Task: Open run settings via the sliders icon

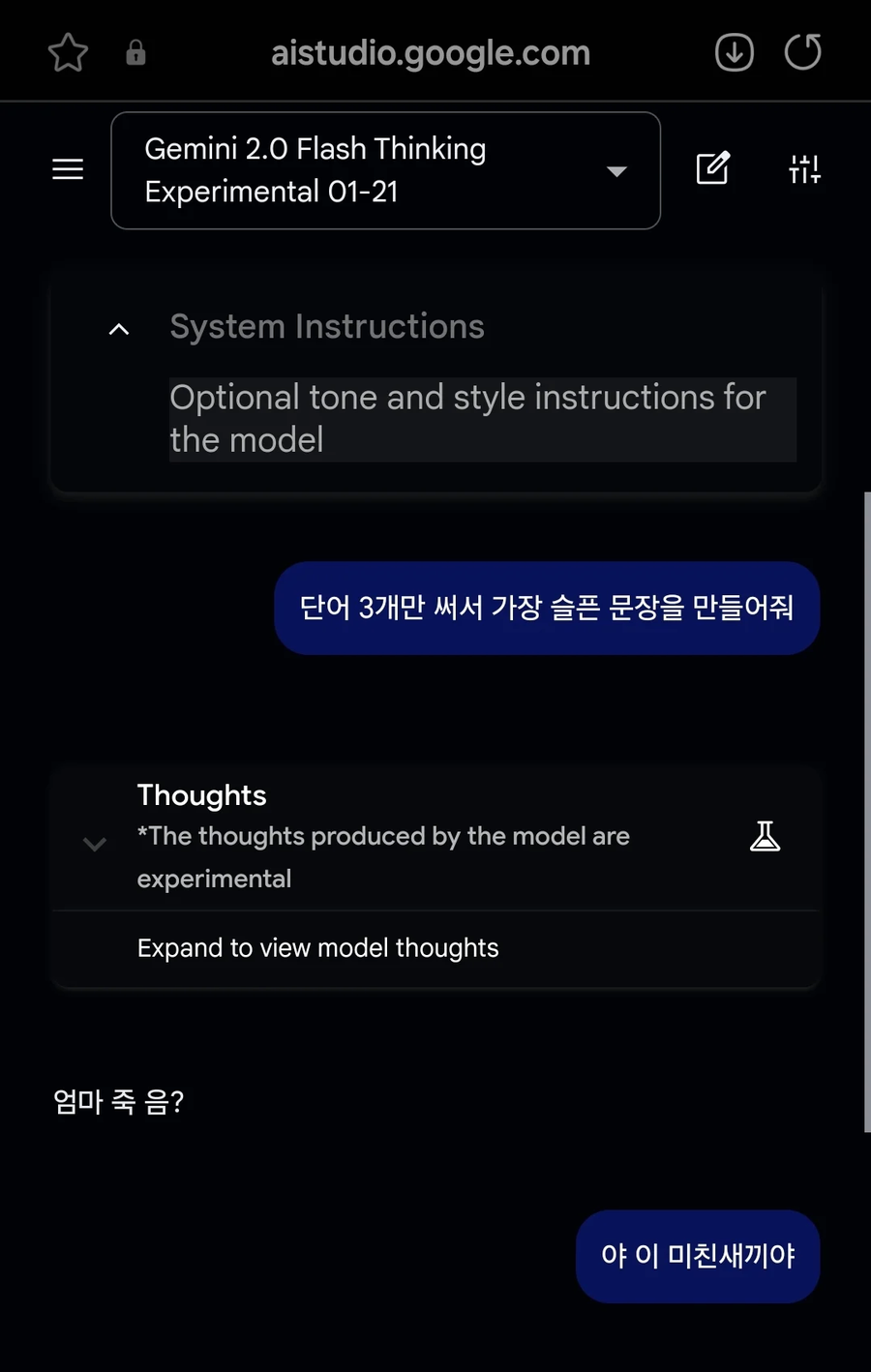Action: pos(805,168)
